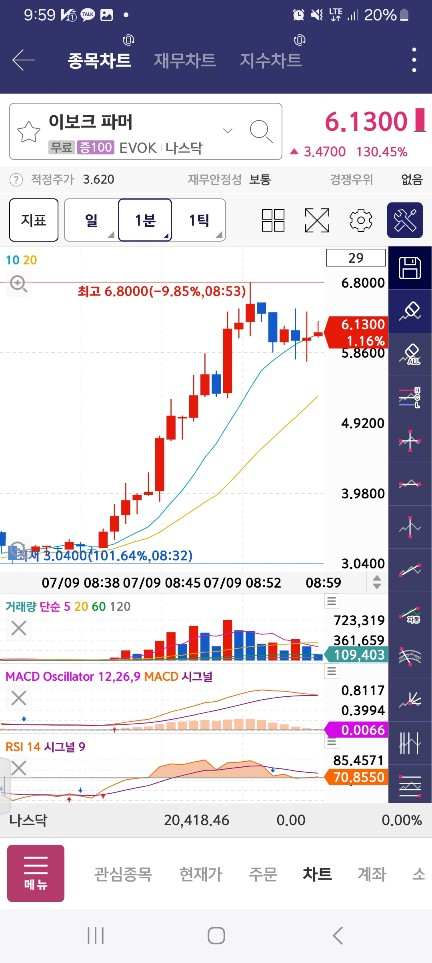The image size is (432, 963).
Task: Go to the 주문 order tab
Action: coord(263,873)
